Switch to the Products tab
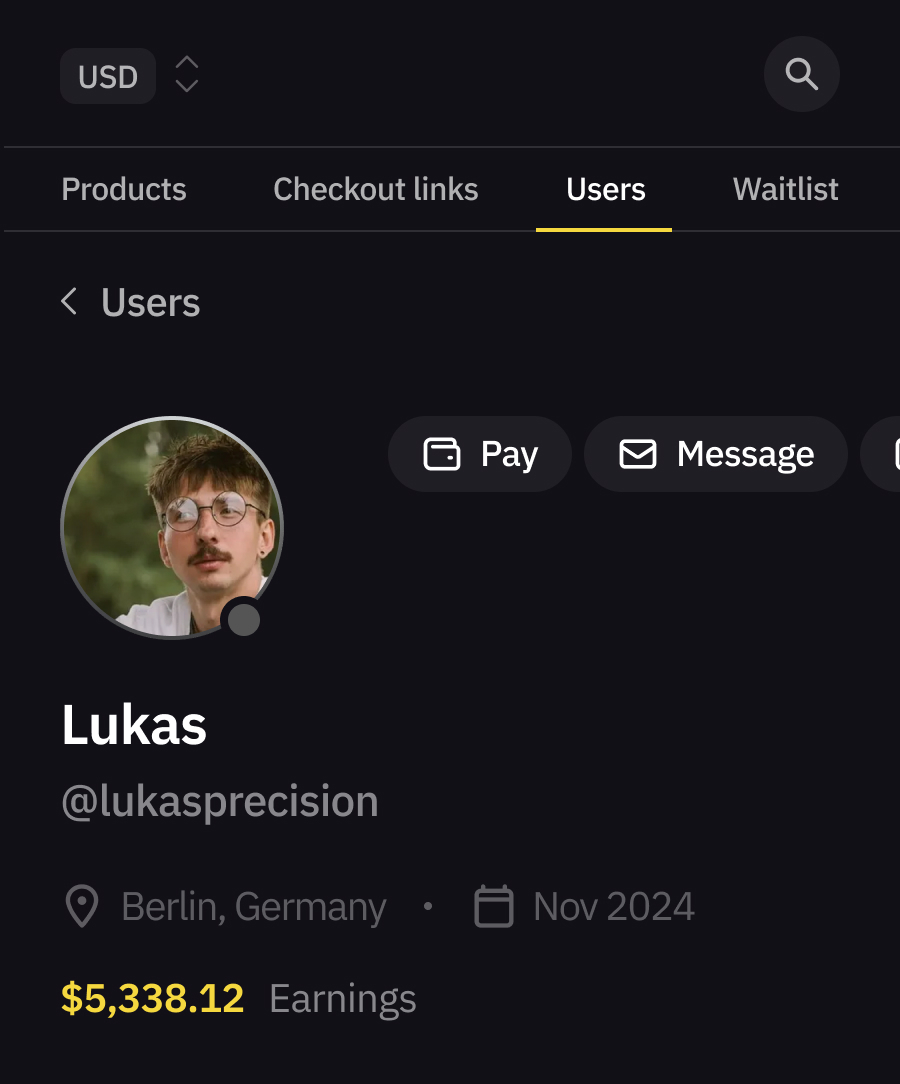 pos(124,189)
